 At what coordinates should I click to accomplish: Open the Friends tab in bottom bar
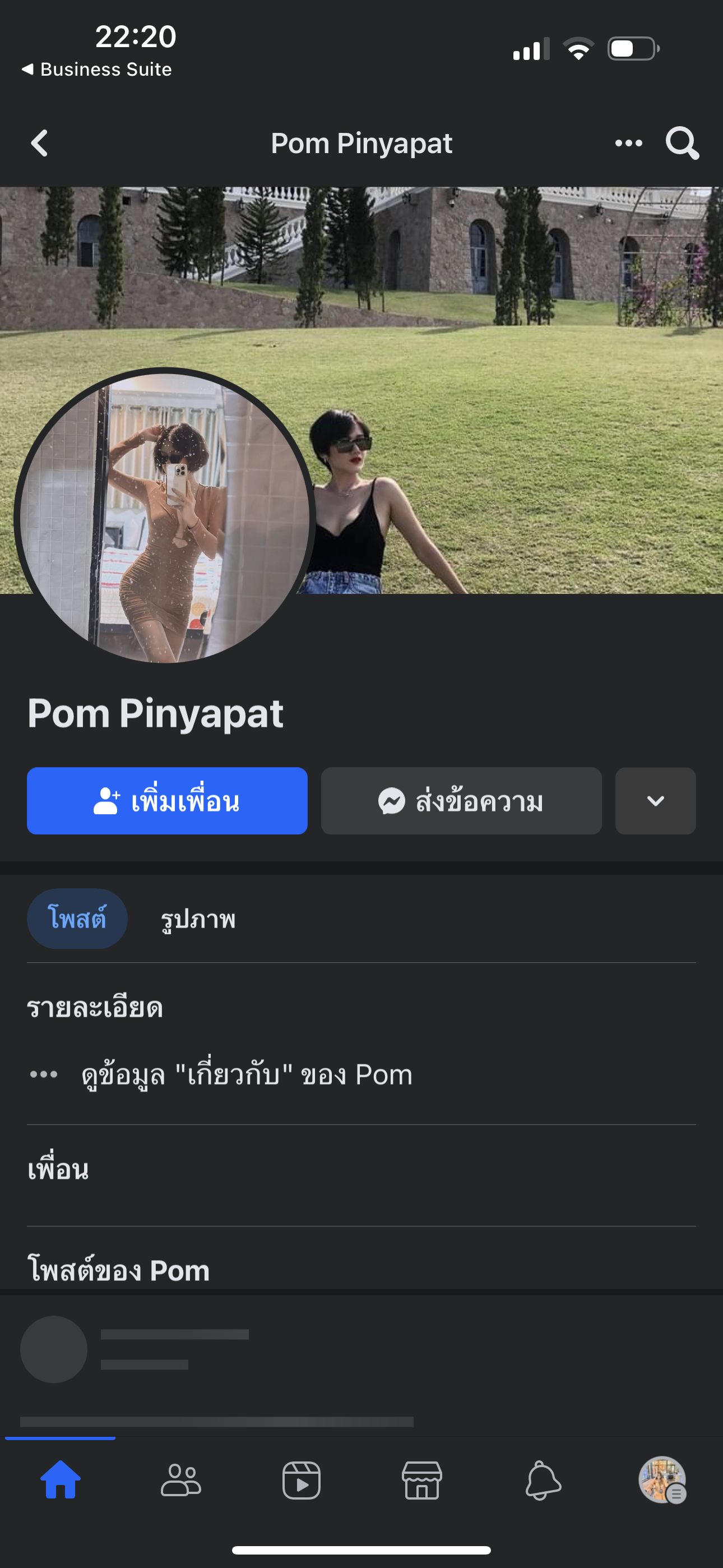[180, 1480]
